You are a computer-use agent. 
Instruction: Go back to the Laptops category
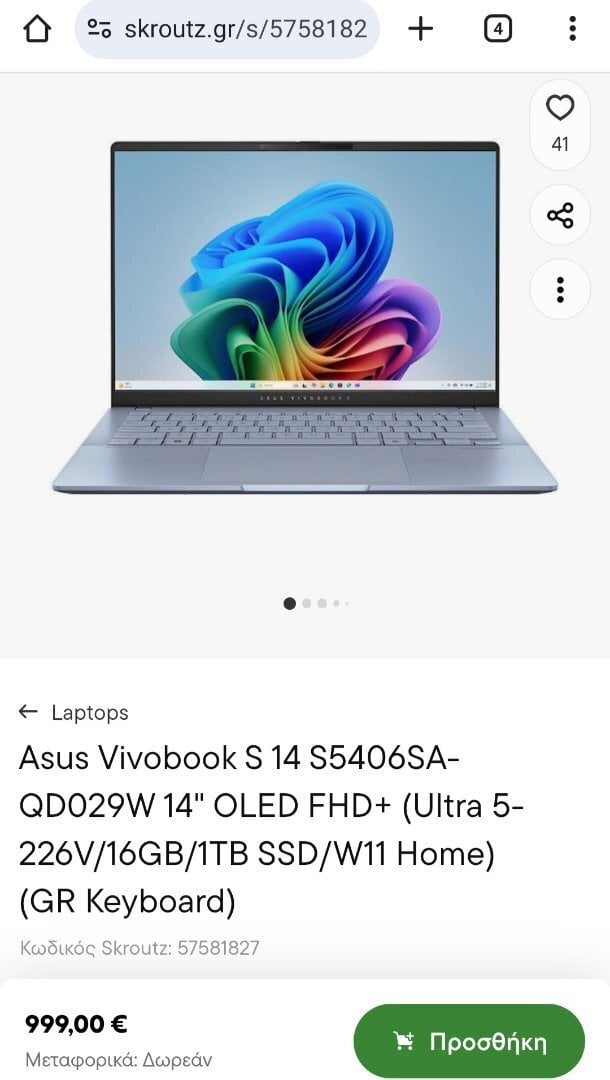click(x=74, y=712)
